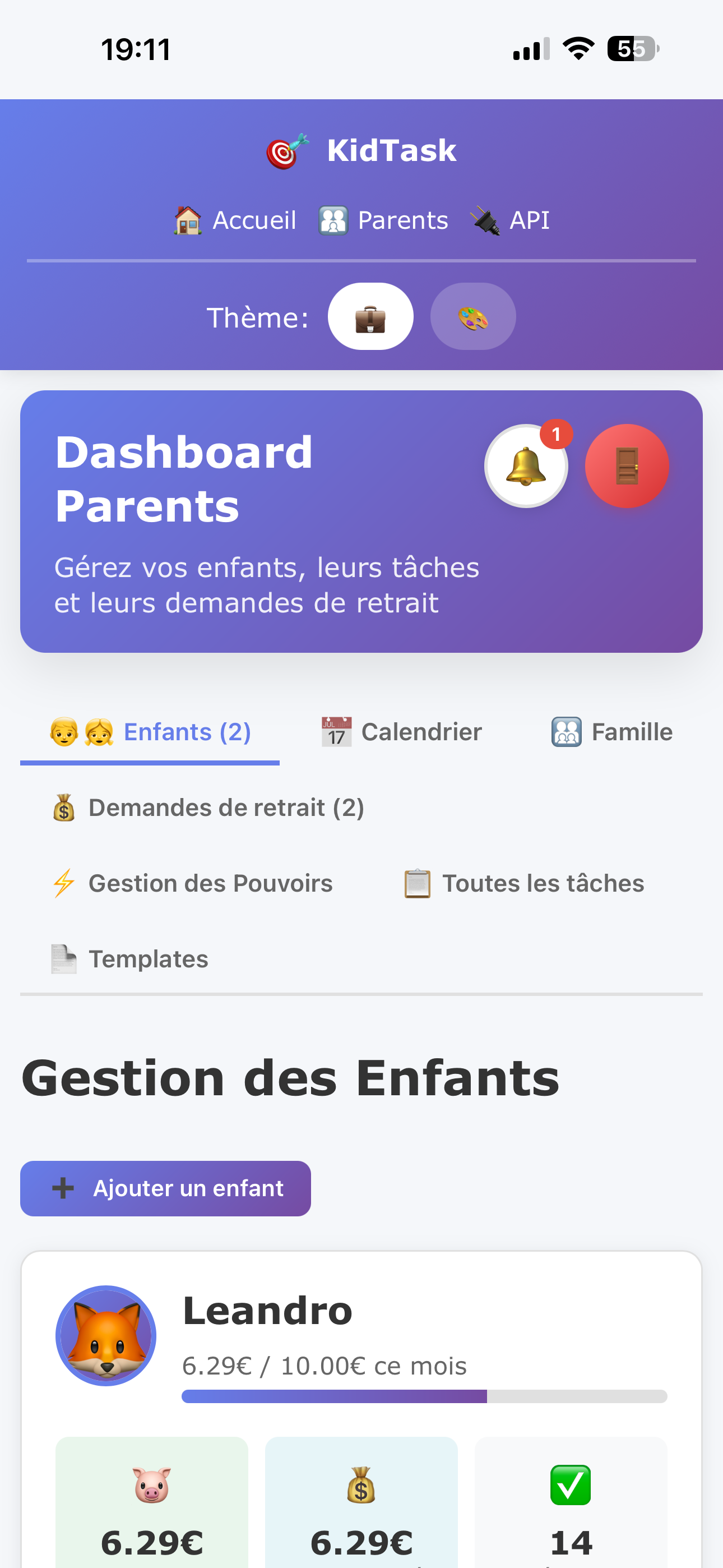This screenshot has width=723, height=1568.
Task: Click the Ajouter un enfant button
Action: click(x=165, y=1188)
